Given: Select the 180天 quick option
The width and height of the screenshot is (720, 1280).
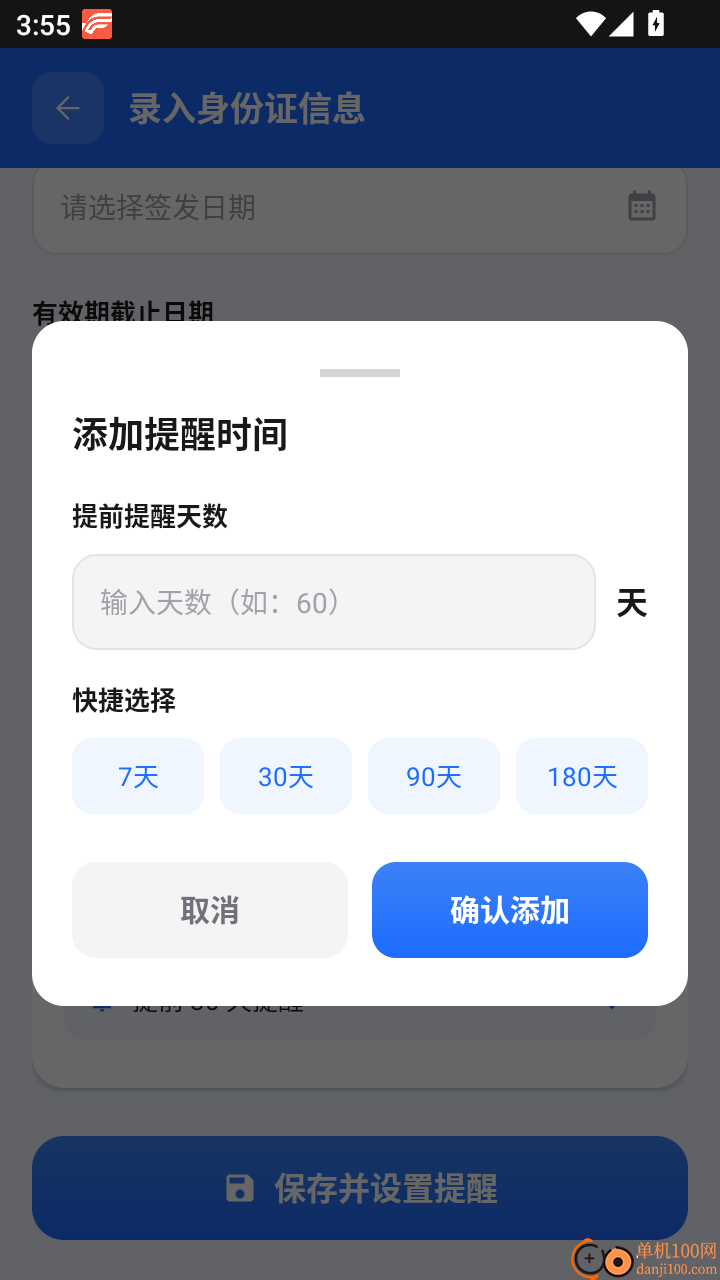Looking at the screenshot, I should (581, 776).
